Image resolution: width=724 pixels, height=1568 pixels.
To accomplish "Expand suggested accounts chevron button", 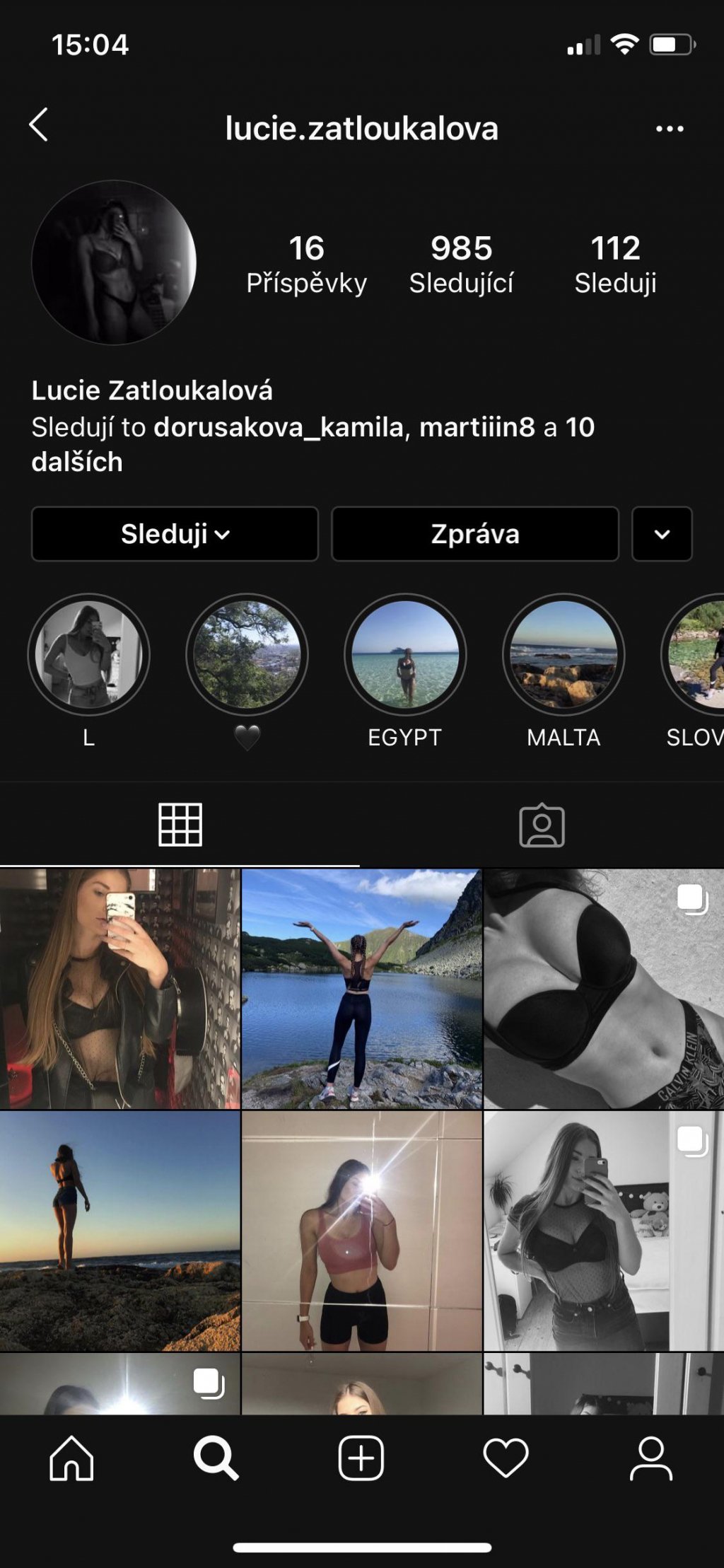I will click(x=662, y=534).
